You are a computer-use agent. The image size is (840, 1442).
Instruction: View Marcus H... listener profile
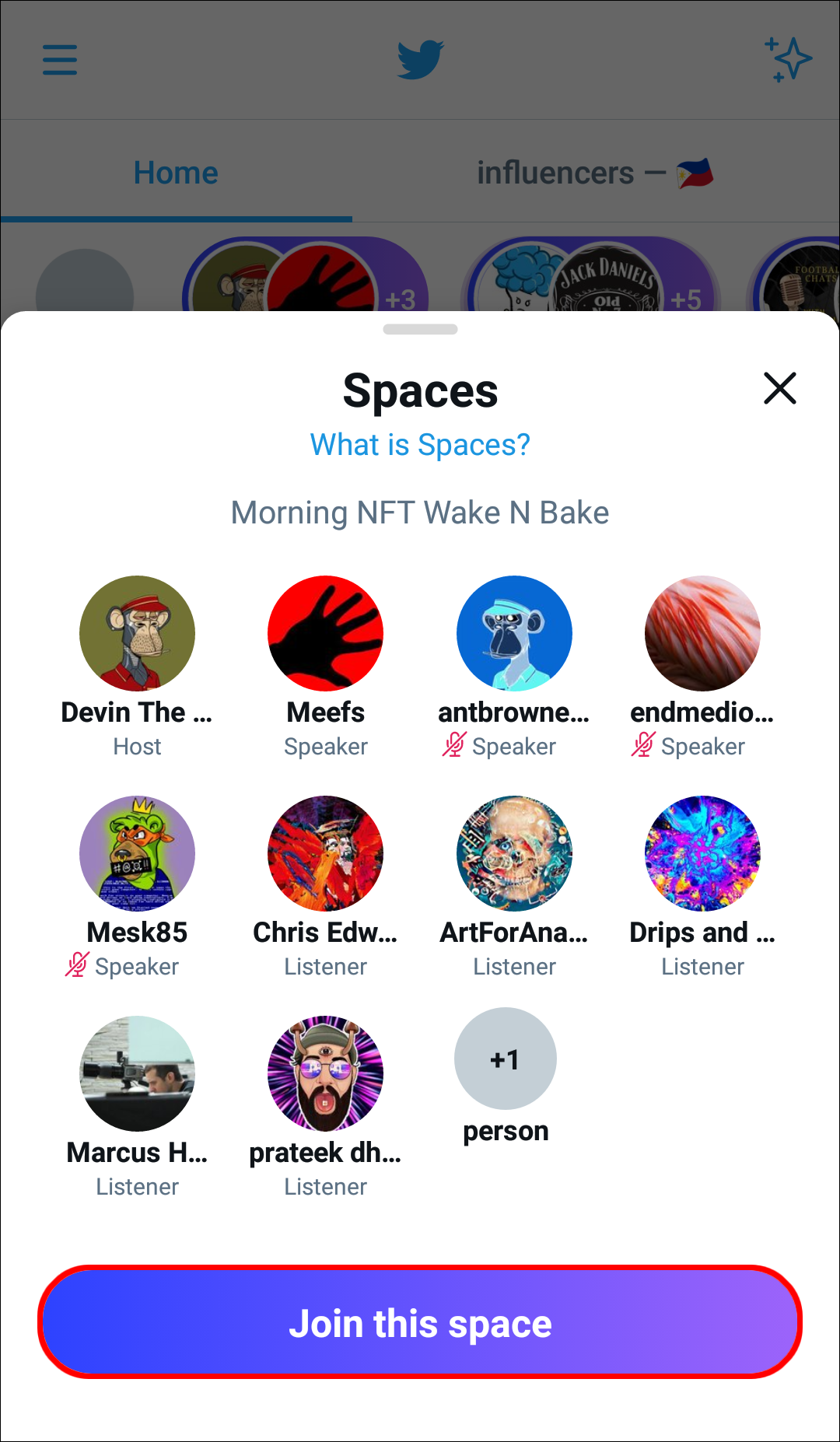(137, 1073)
